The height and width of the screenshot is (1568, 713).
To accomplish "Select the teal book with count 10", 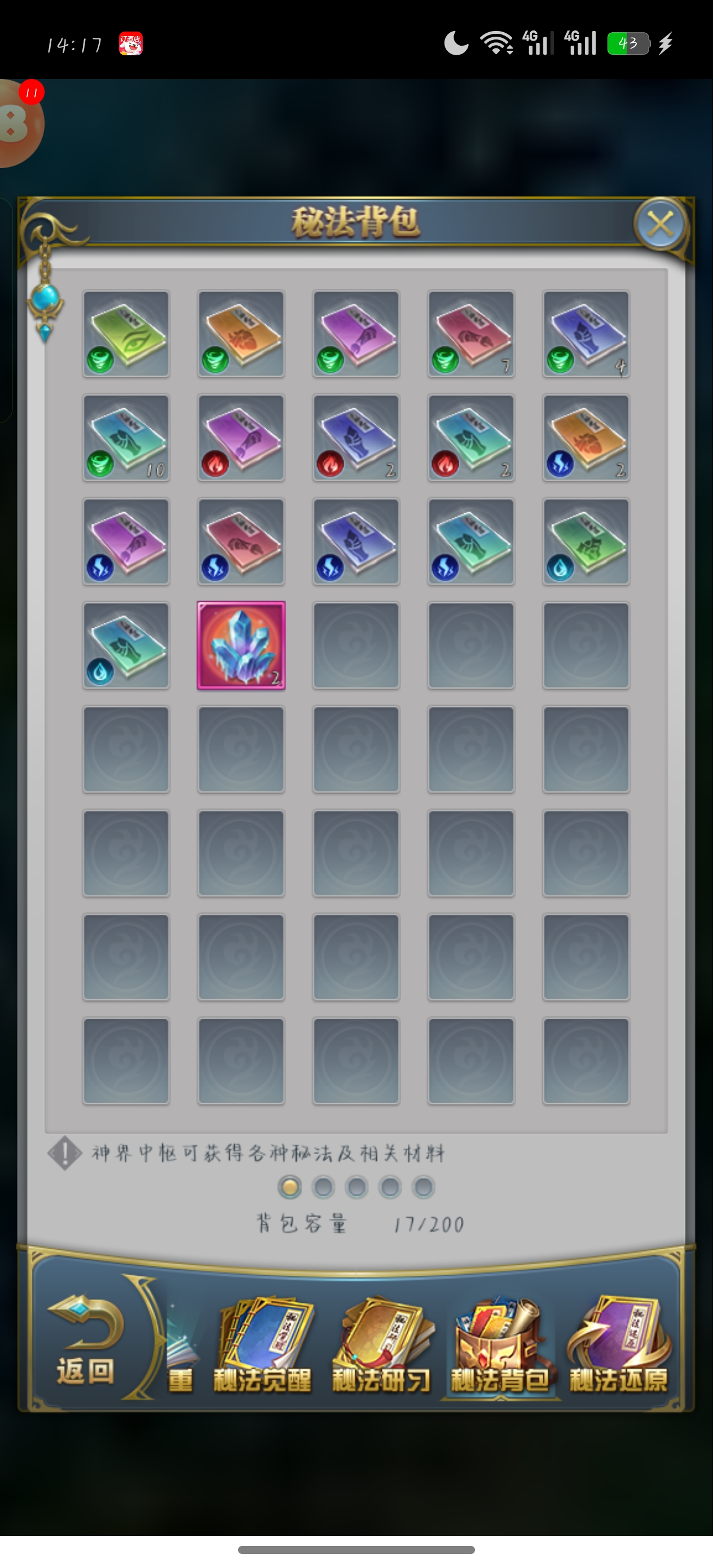I will click(126, 438).
